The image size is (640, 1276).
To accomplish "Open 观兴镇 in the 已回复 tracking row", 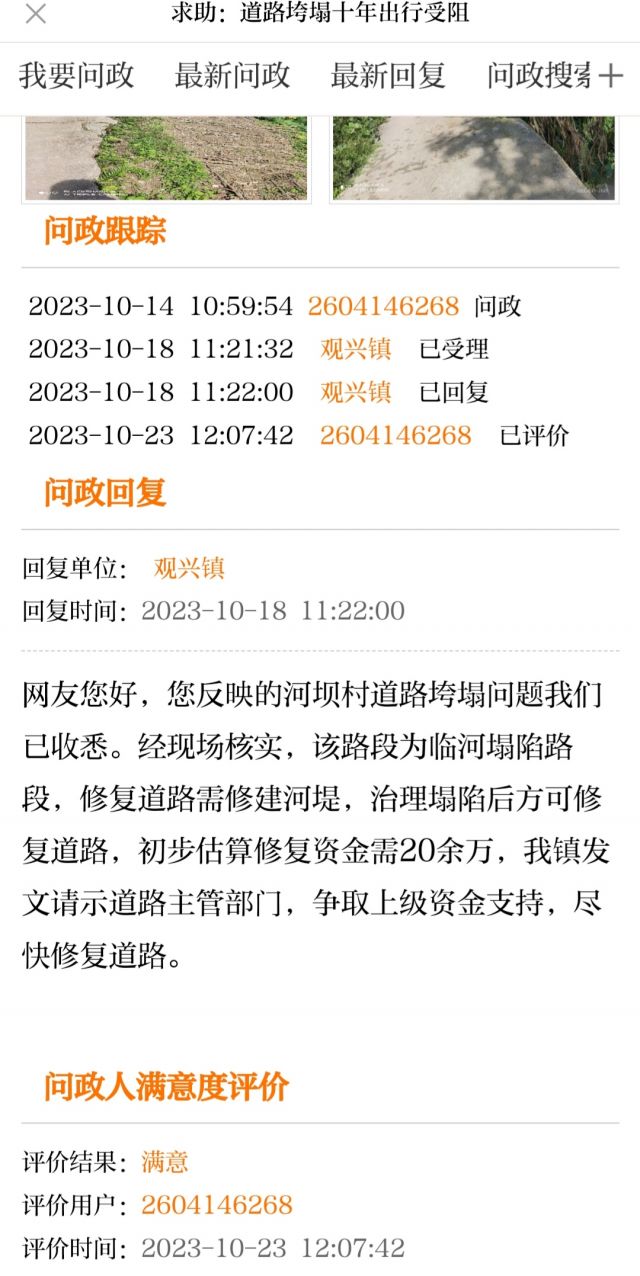I will 356,392.
